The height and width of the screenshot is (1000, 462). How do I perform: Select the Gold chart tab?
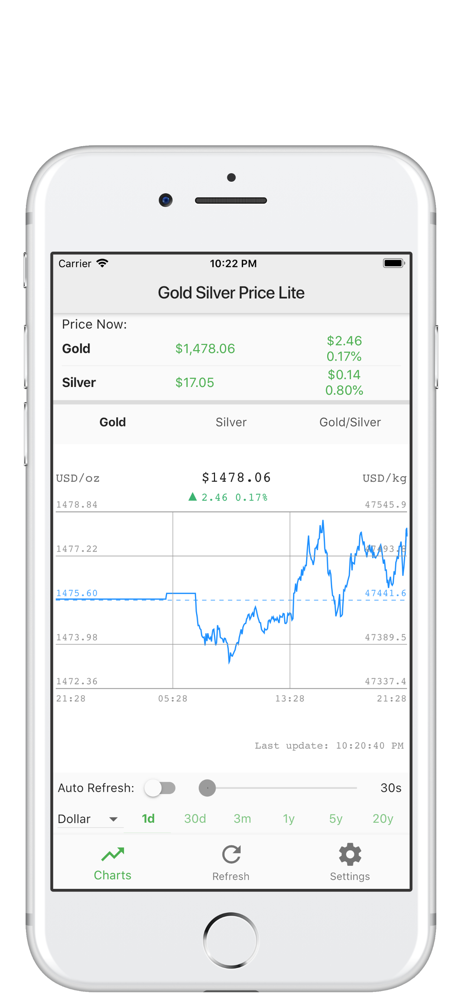click(112, 422)
